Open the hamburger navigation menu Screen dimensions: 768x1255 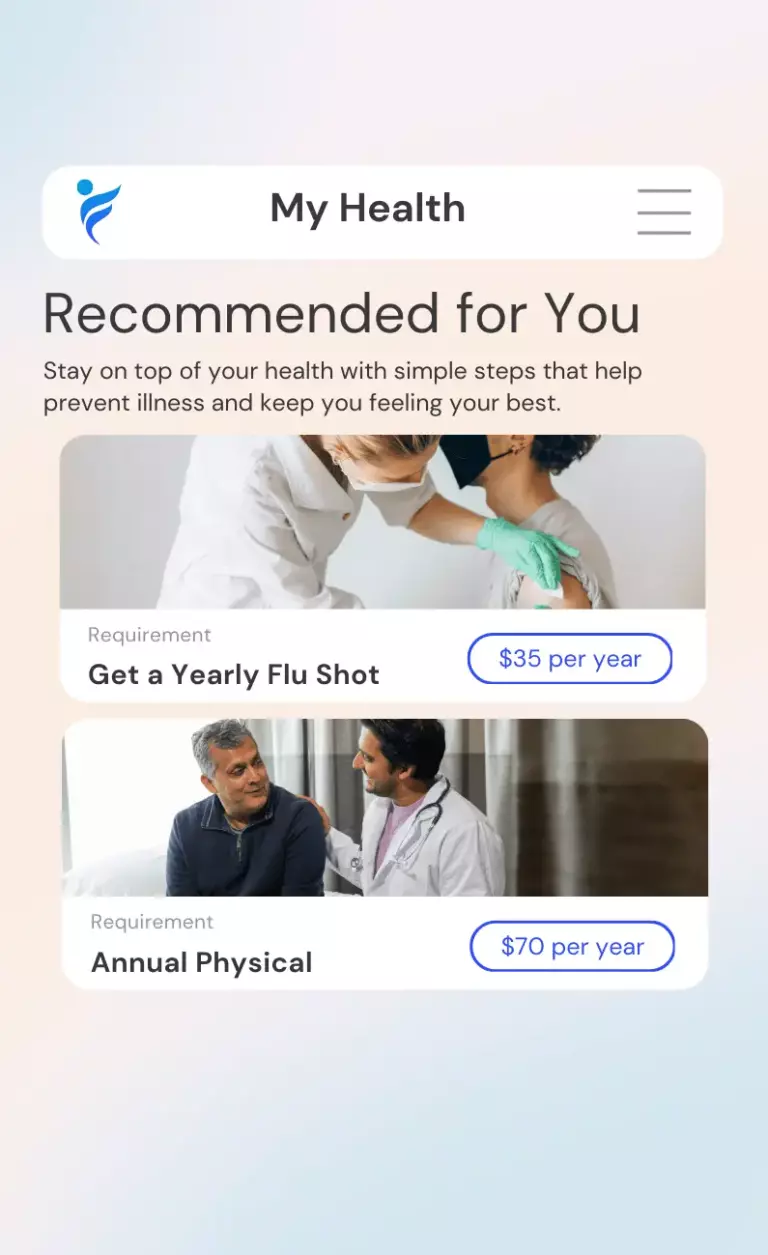point(664,212)
